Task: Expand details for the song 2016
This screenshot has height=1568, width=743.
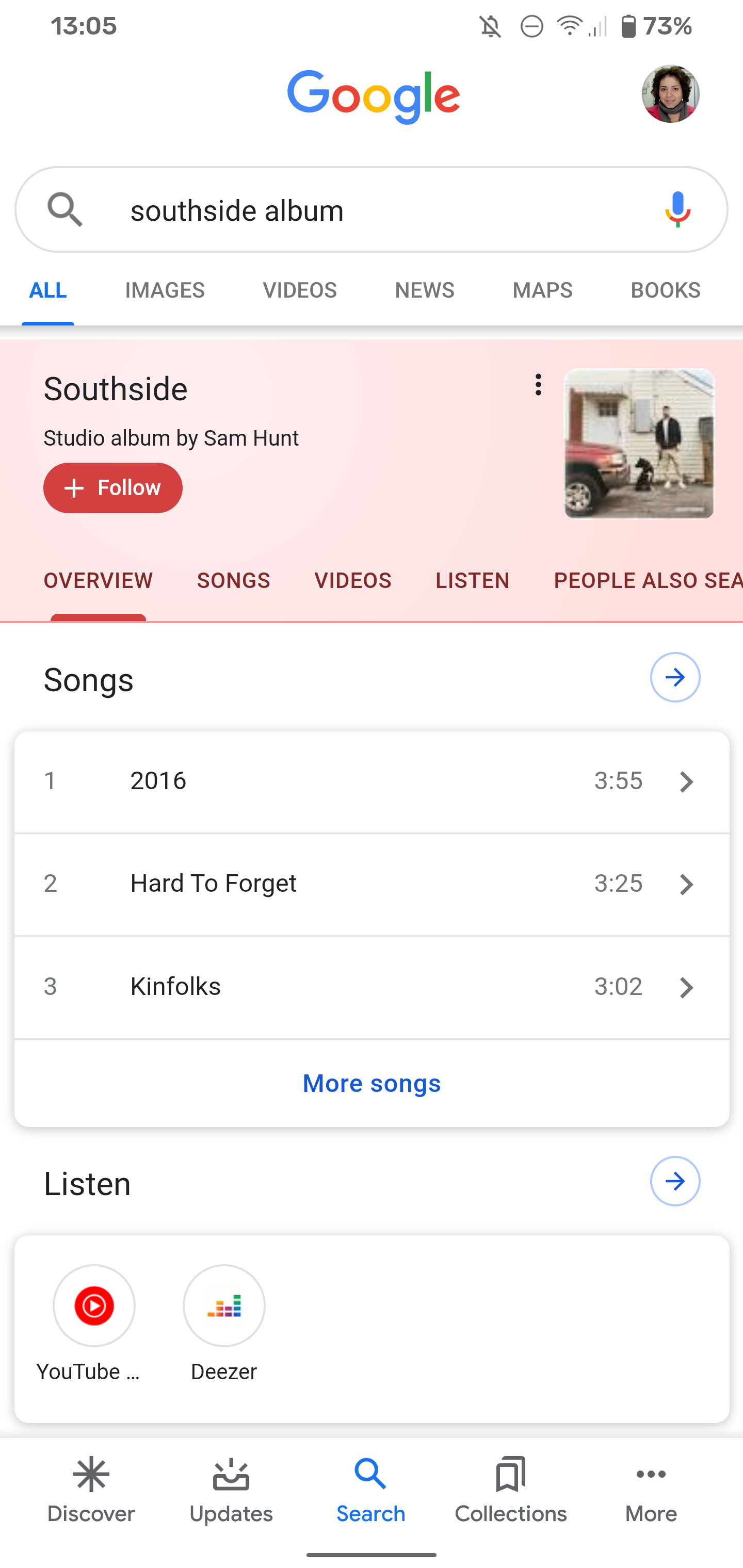Action: tap(686, 781)
